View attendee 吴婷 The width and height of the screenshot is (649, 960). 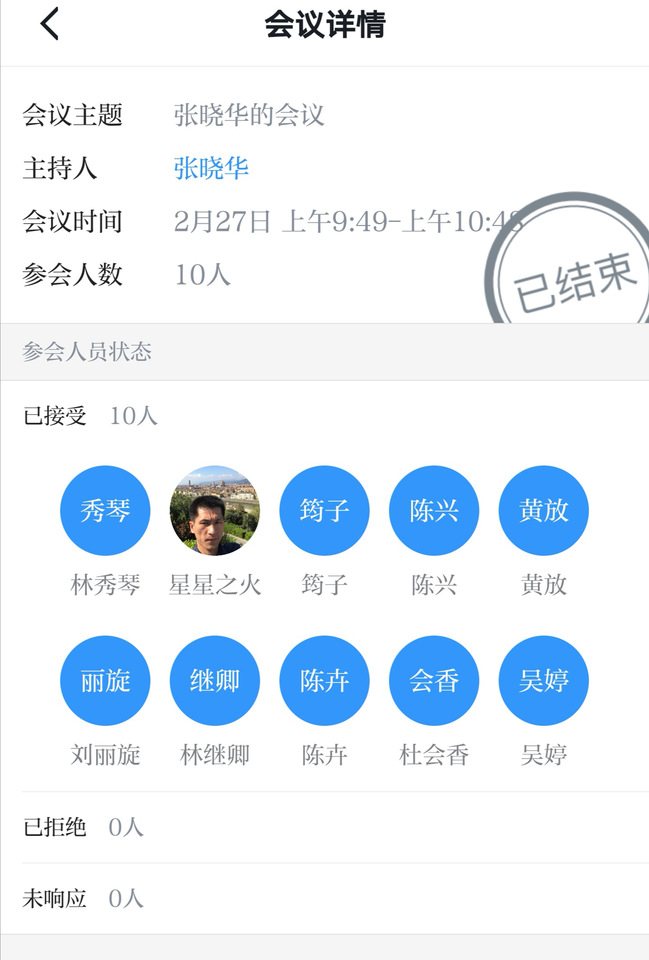click(543, 680)
